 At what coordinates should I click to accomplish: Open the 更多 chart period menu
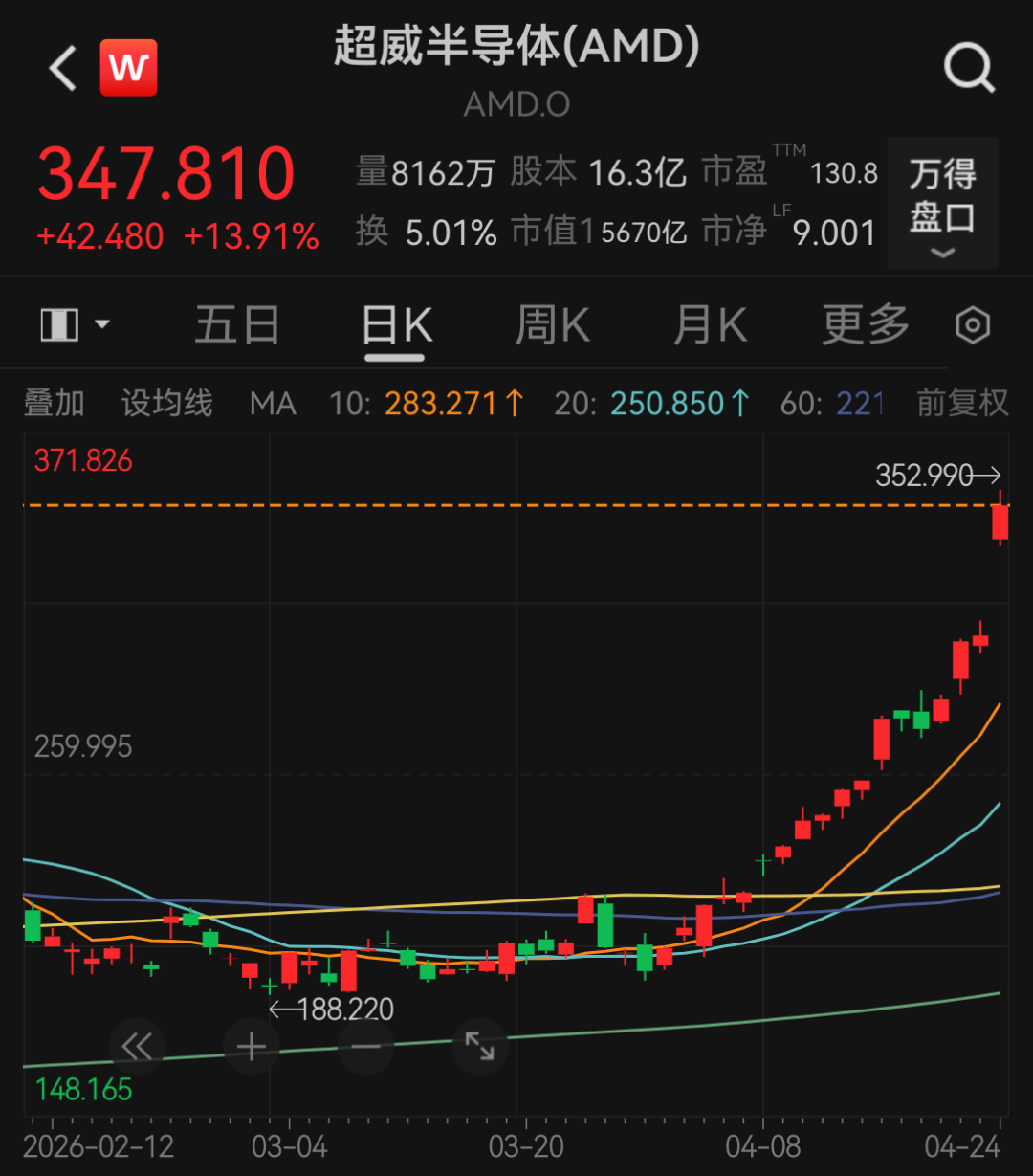pyautogui.click(x=864, y=325)
